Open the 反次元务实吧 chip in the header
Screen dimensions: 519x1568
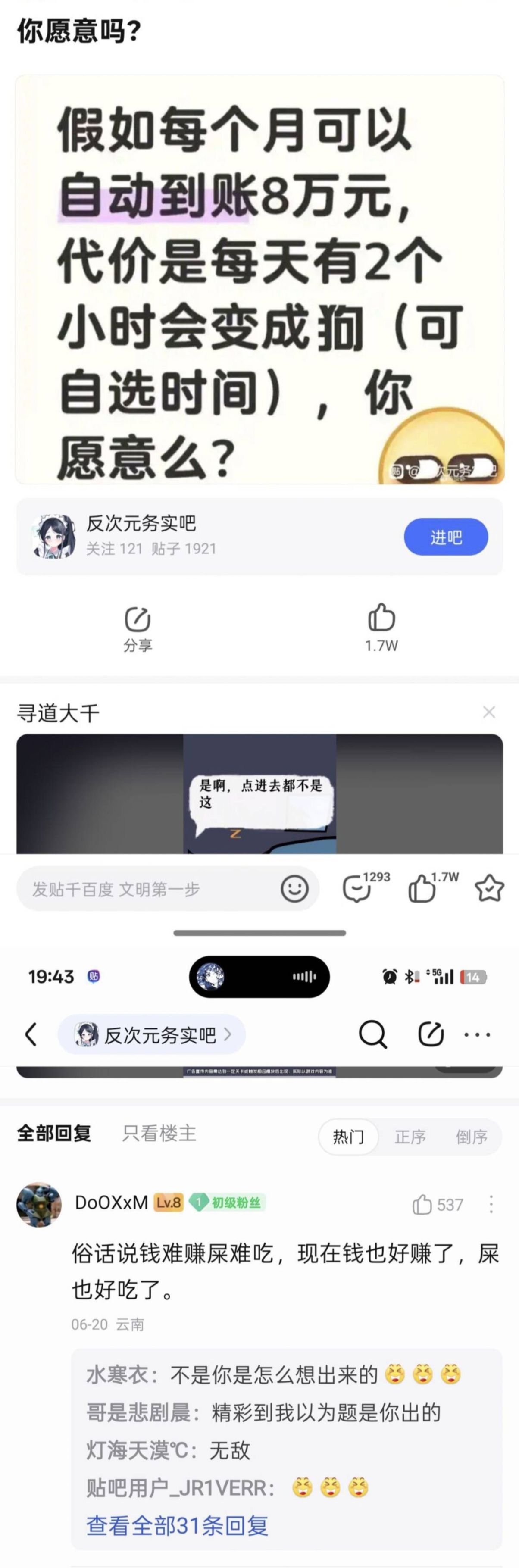click(x=152, y=1034)
